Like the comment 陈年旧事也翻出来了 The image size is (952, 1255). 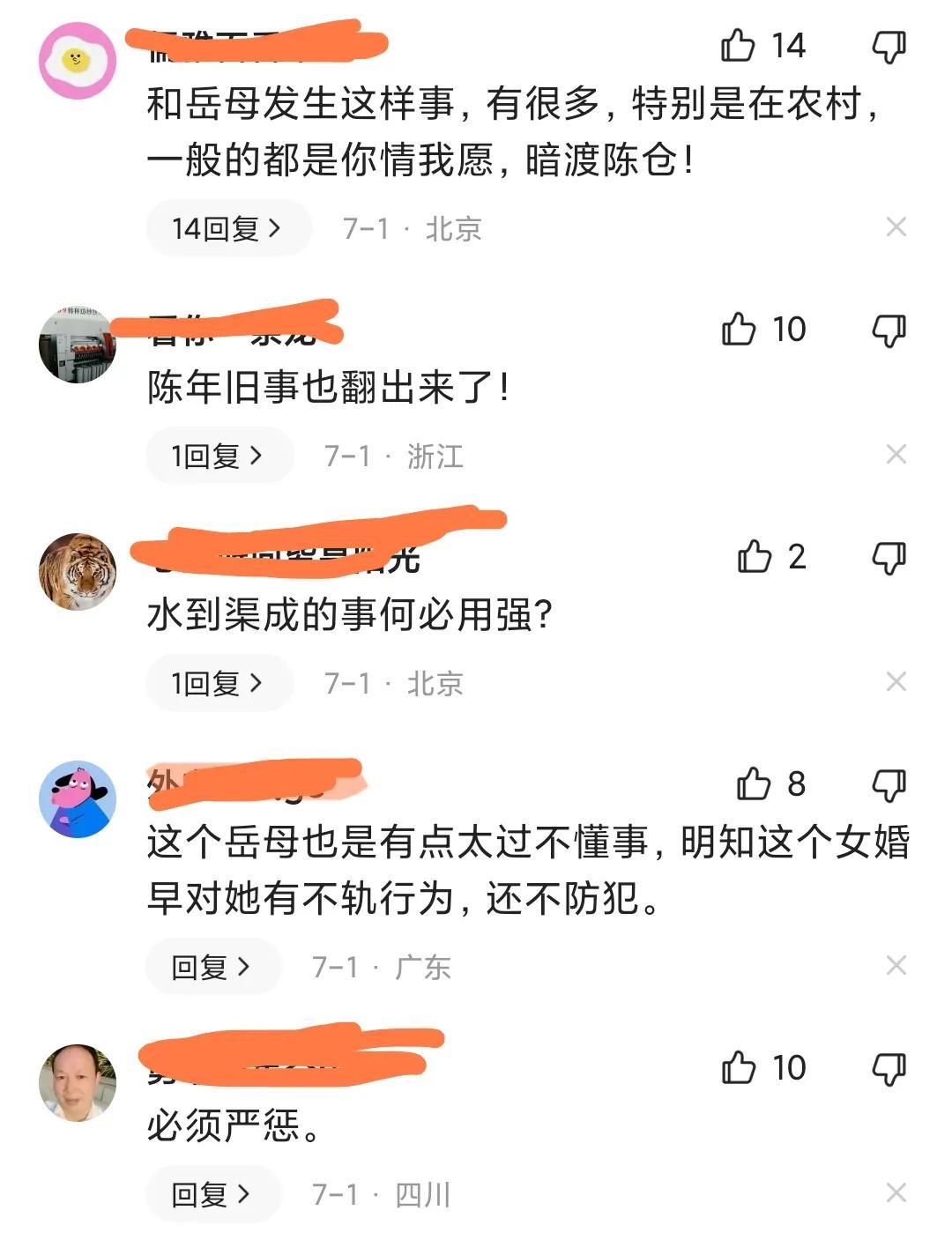click(x=739, y=330)
